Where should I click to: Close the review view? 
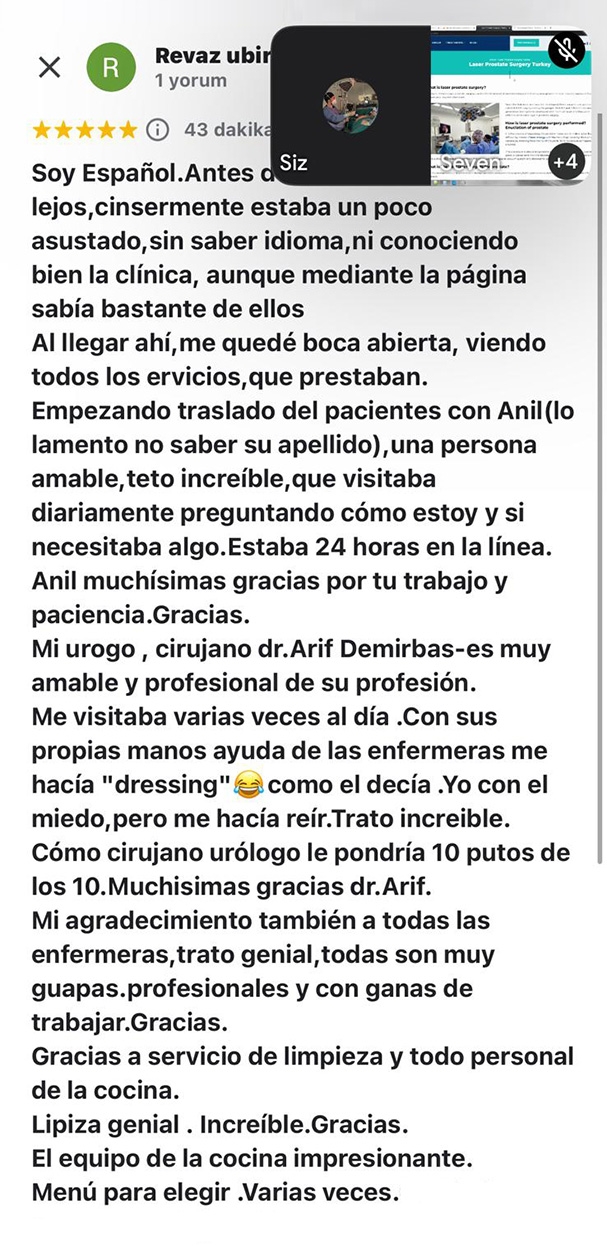(49, 67)
